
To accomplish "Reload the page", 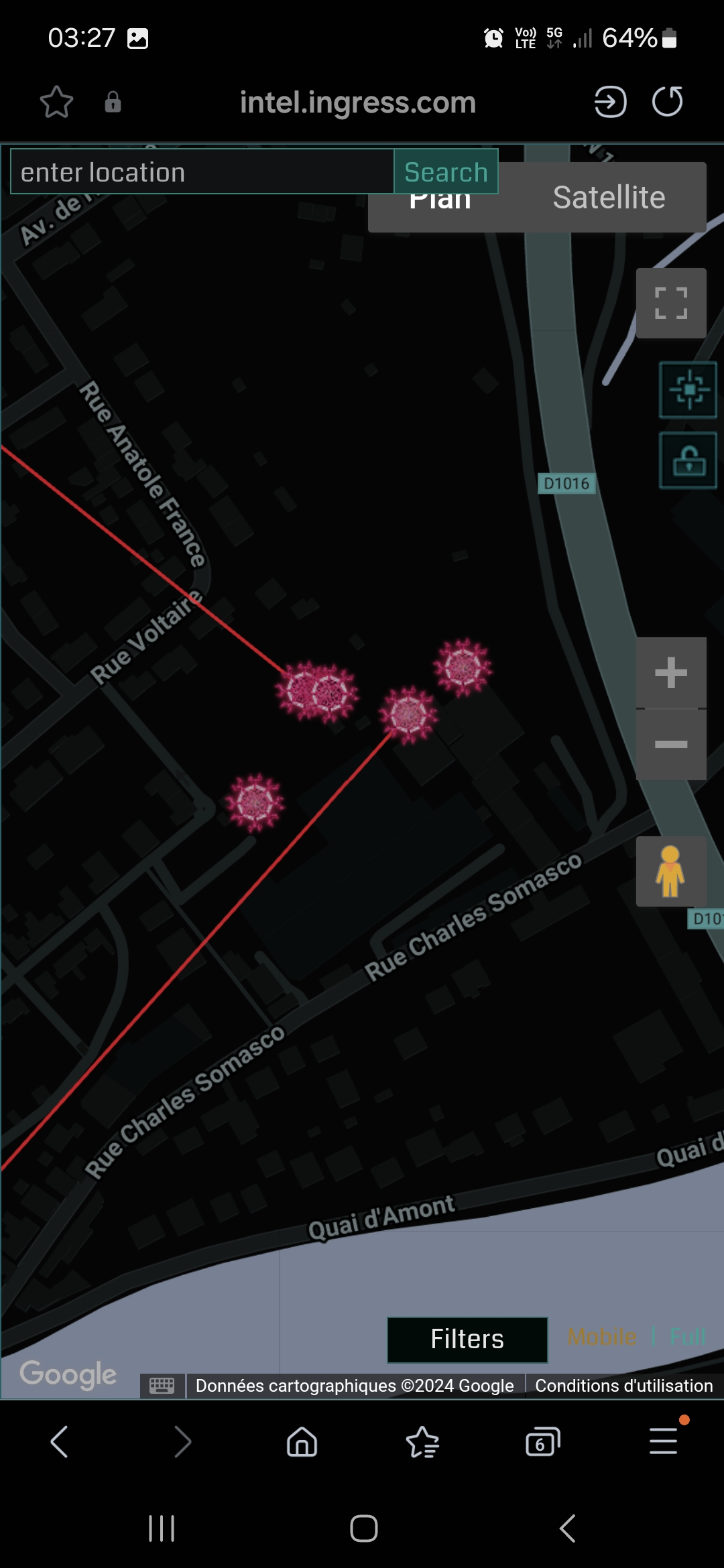I will tap(668, 102).
